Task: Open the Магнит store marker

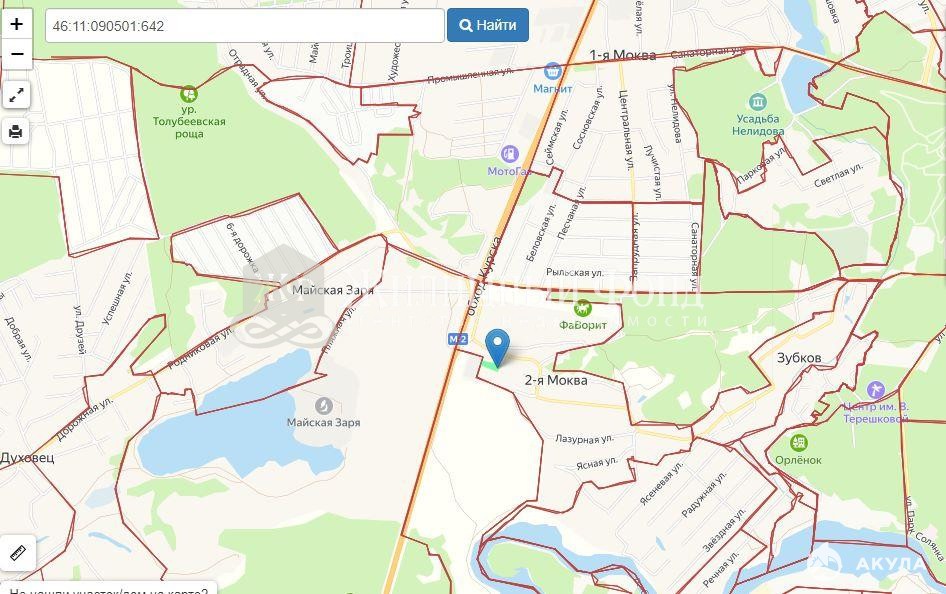Action: [x=552, y=71]
